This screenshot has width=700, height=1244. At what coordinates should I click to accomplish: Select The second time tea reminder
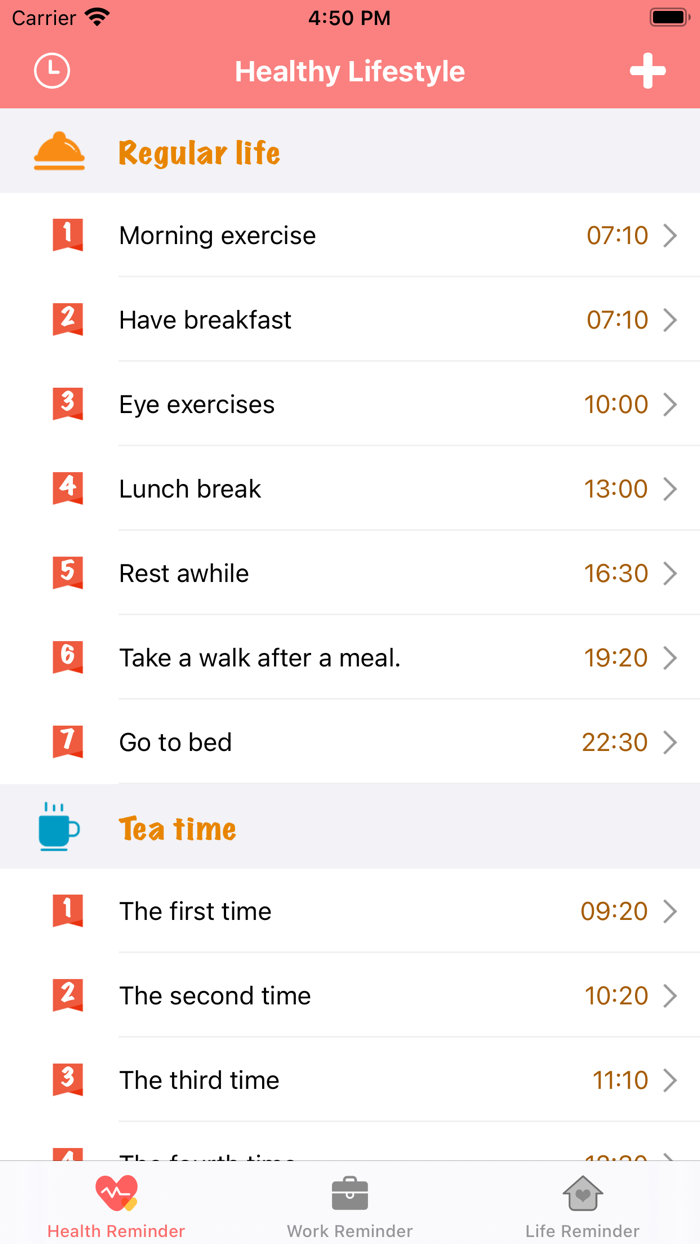(x=350, y=996)
